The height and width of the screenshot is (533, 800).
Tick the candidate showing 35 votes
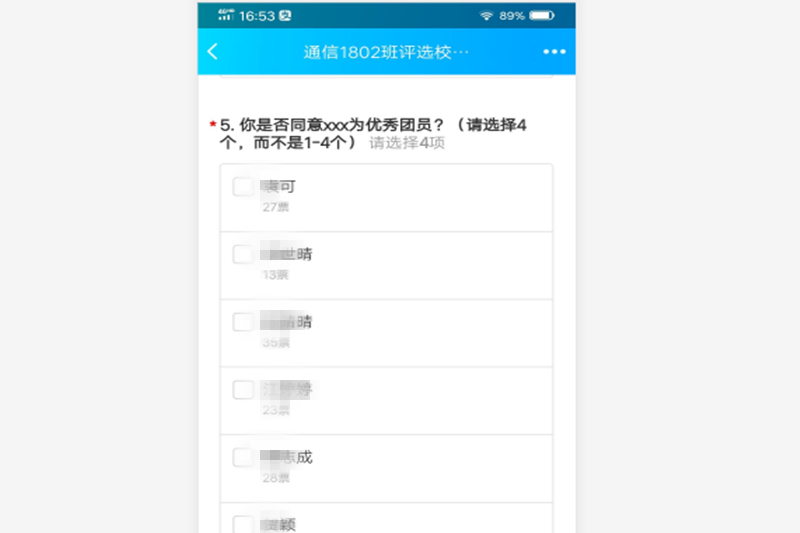tap(243, 322)
